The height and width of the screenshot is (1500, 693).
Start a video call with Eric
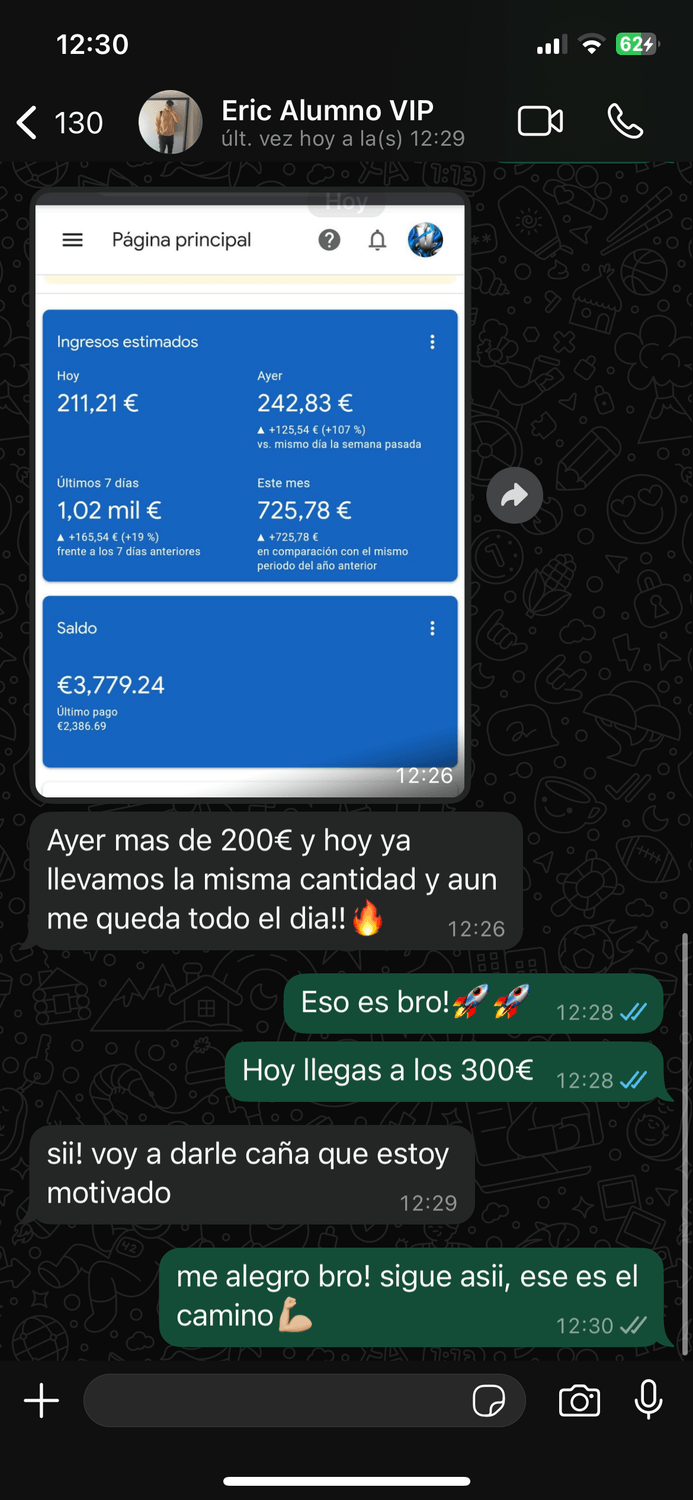pos(540,122)
